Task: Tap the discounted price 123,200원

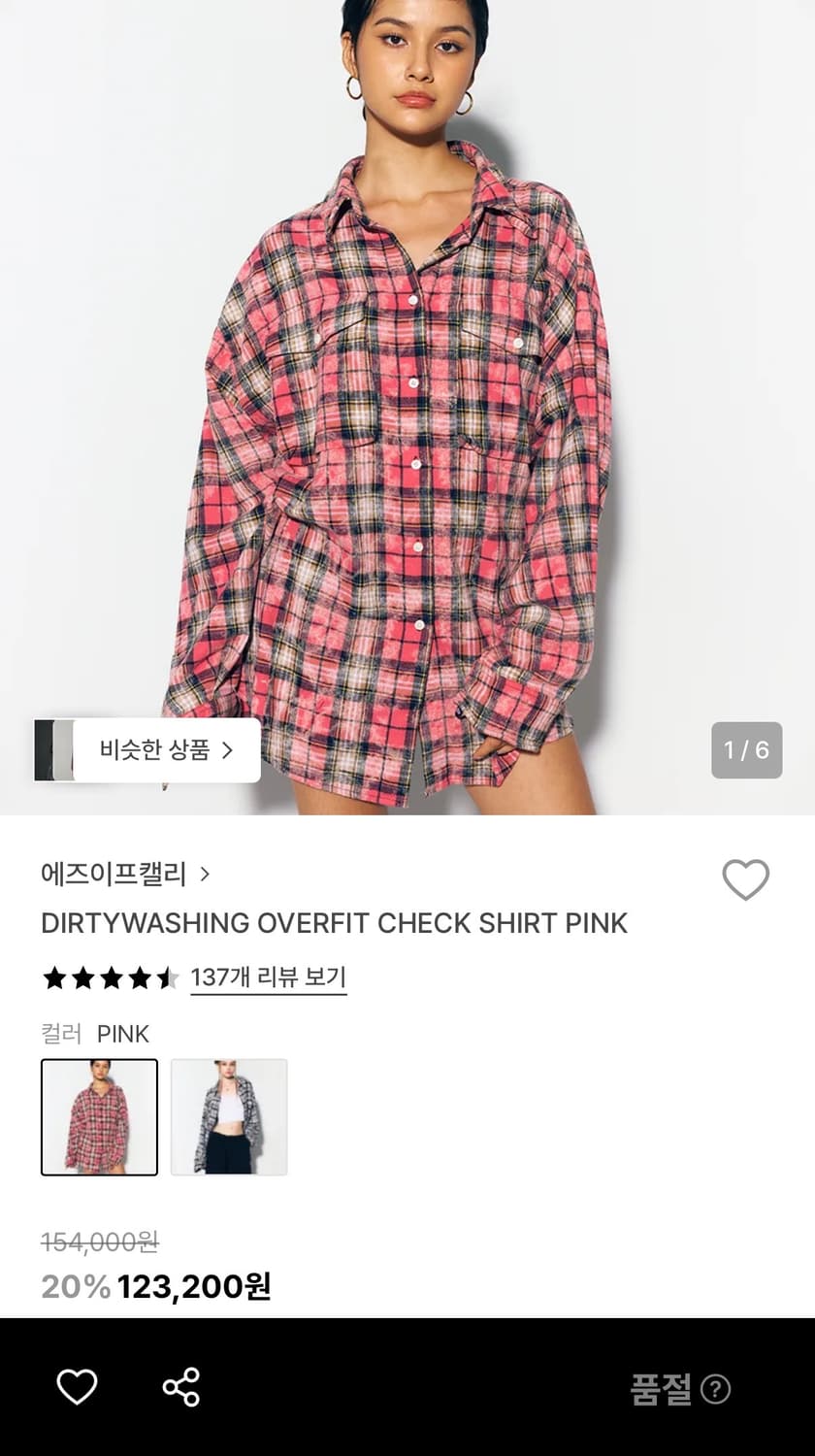Action: 192,1288
